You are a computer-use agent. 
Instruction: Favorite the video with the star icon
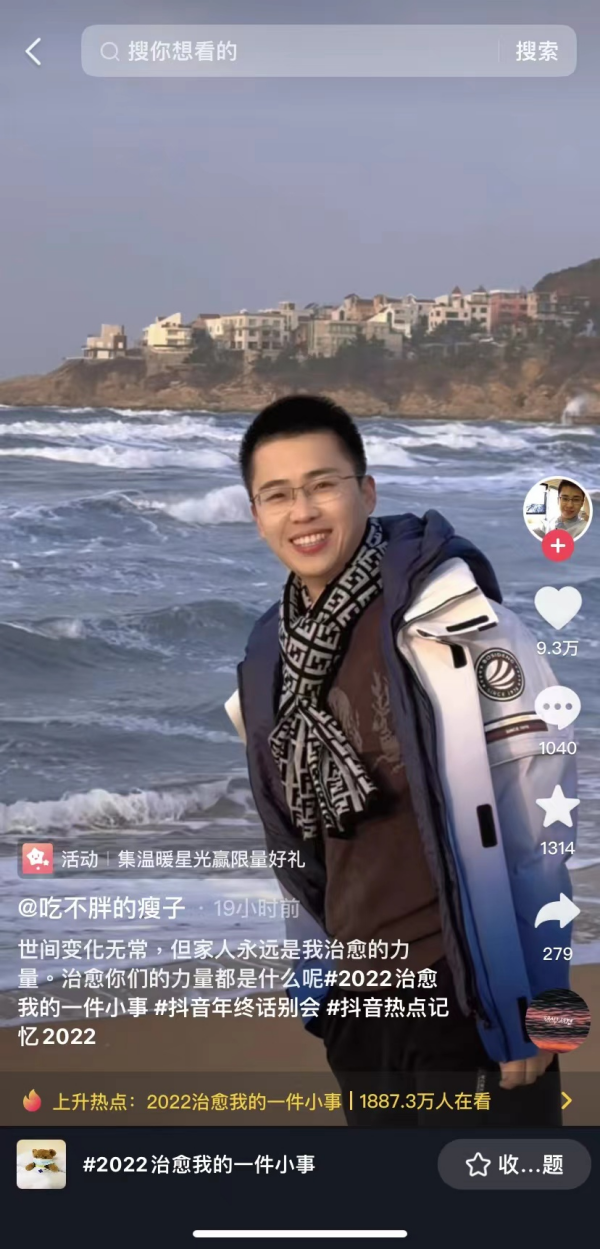coord(557,807)
